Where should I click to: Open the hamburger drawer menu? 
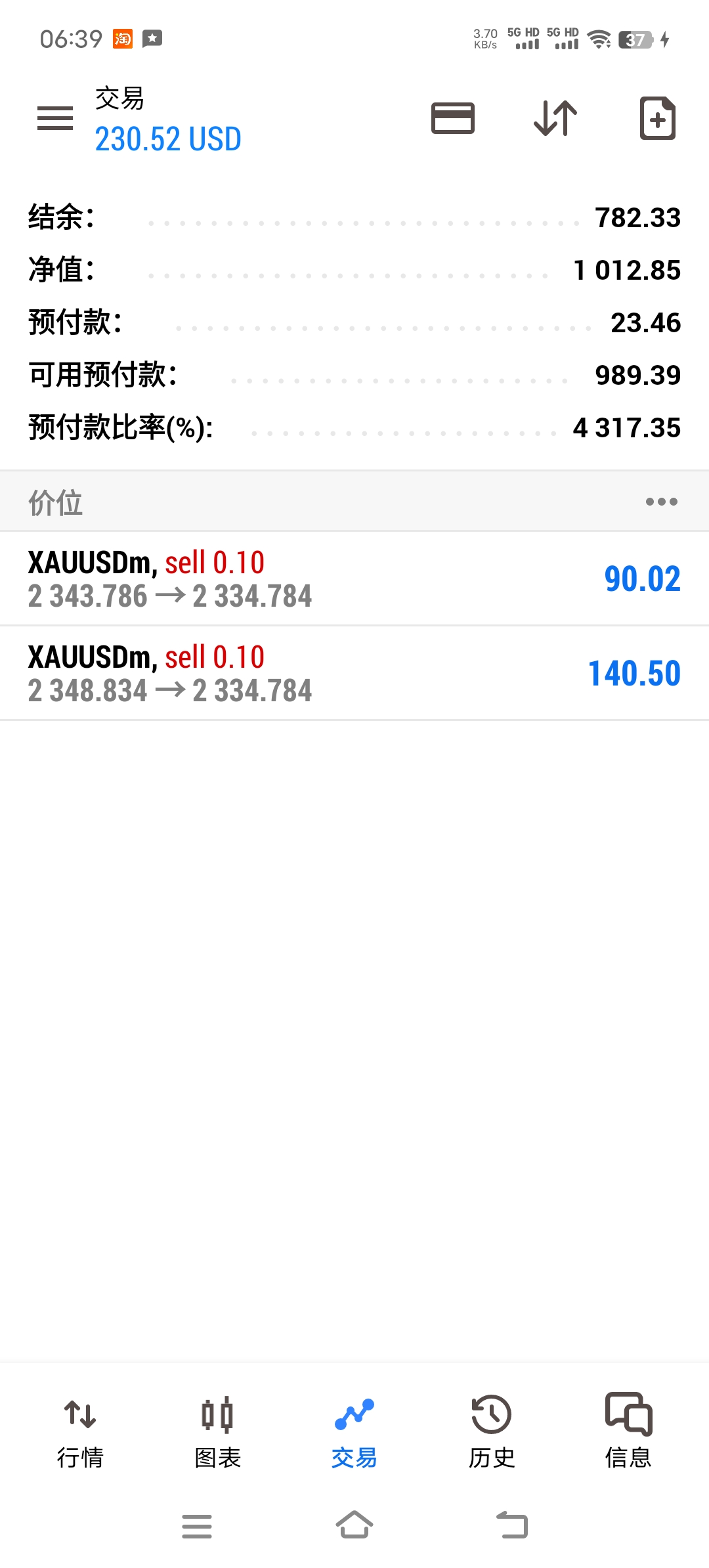pos(55,119)
